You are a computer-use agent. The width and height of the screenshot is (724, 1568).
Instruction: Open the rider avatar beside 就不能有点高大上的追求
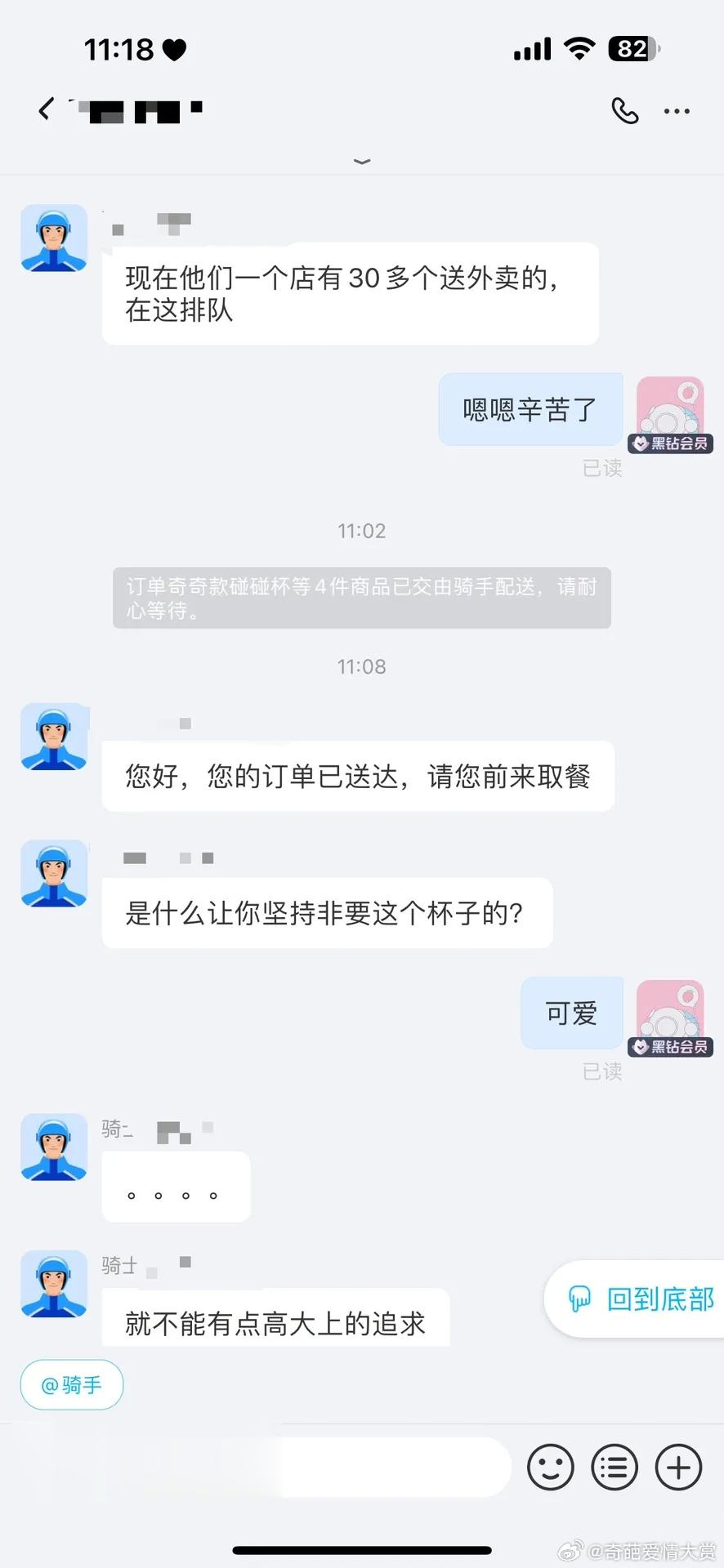tap(54, 1284)
